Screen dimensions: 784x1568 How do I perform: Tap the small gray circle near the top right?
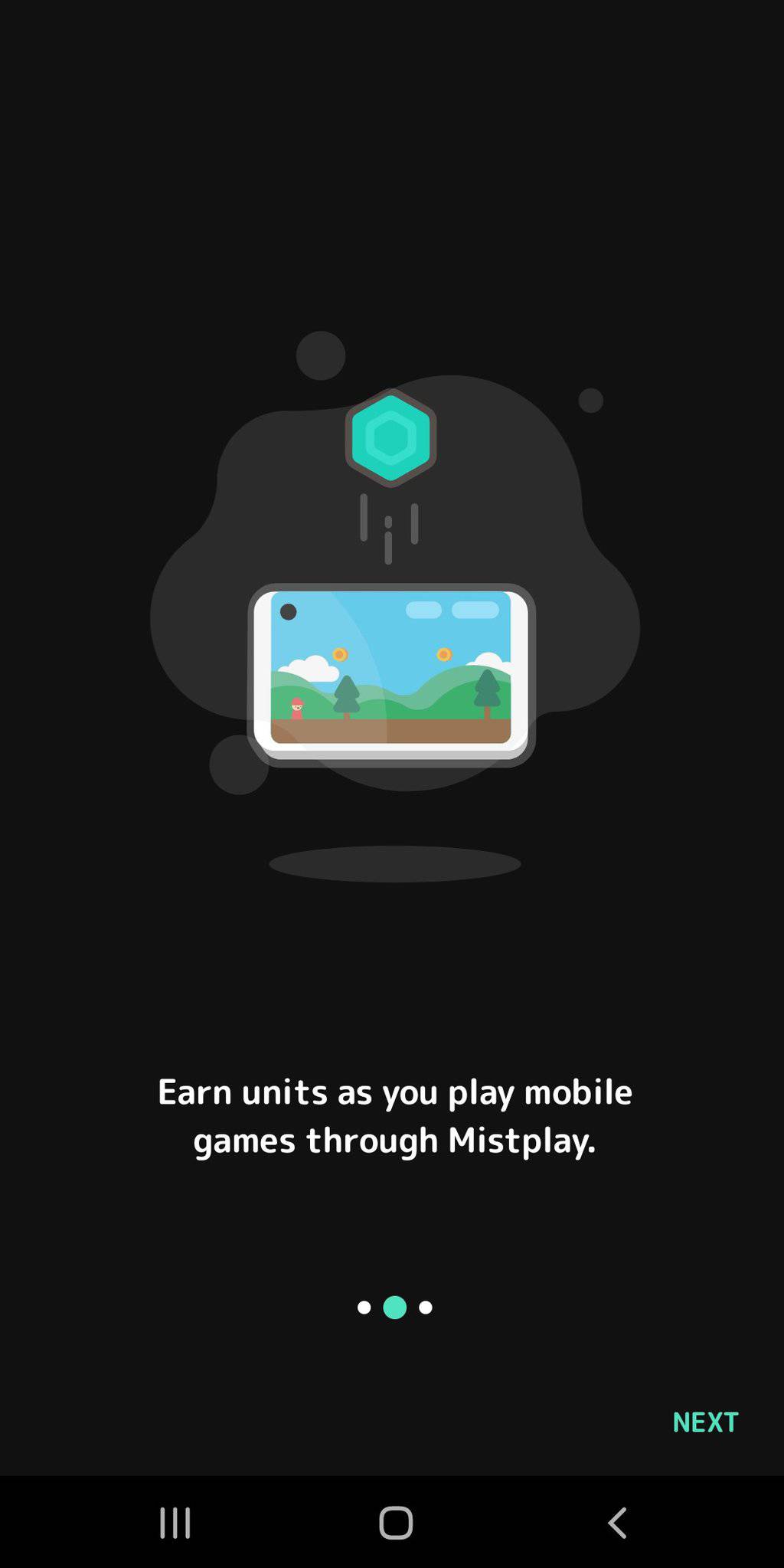coord(590,400)
